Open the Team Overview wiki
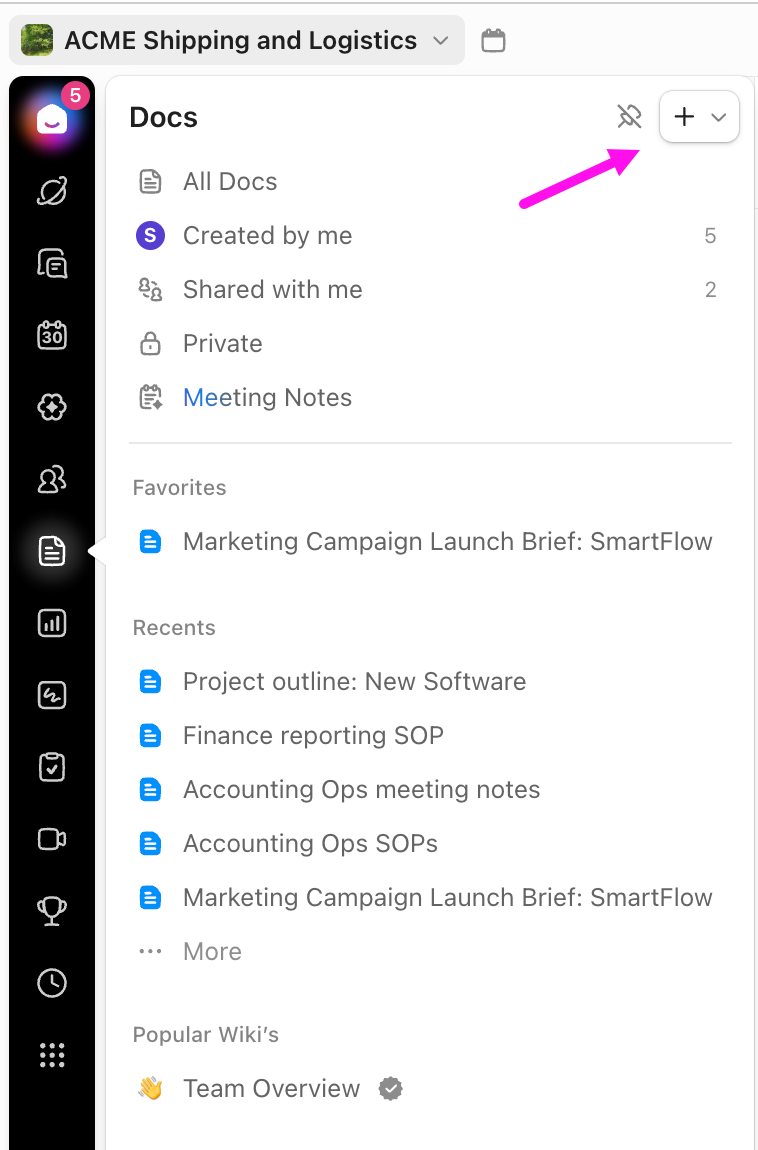 [x=271, y=1089]
